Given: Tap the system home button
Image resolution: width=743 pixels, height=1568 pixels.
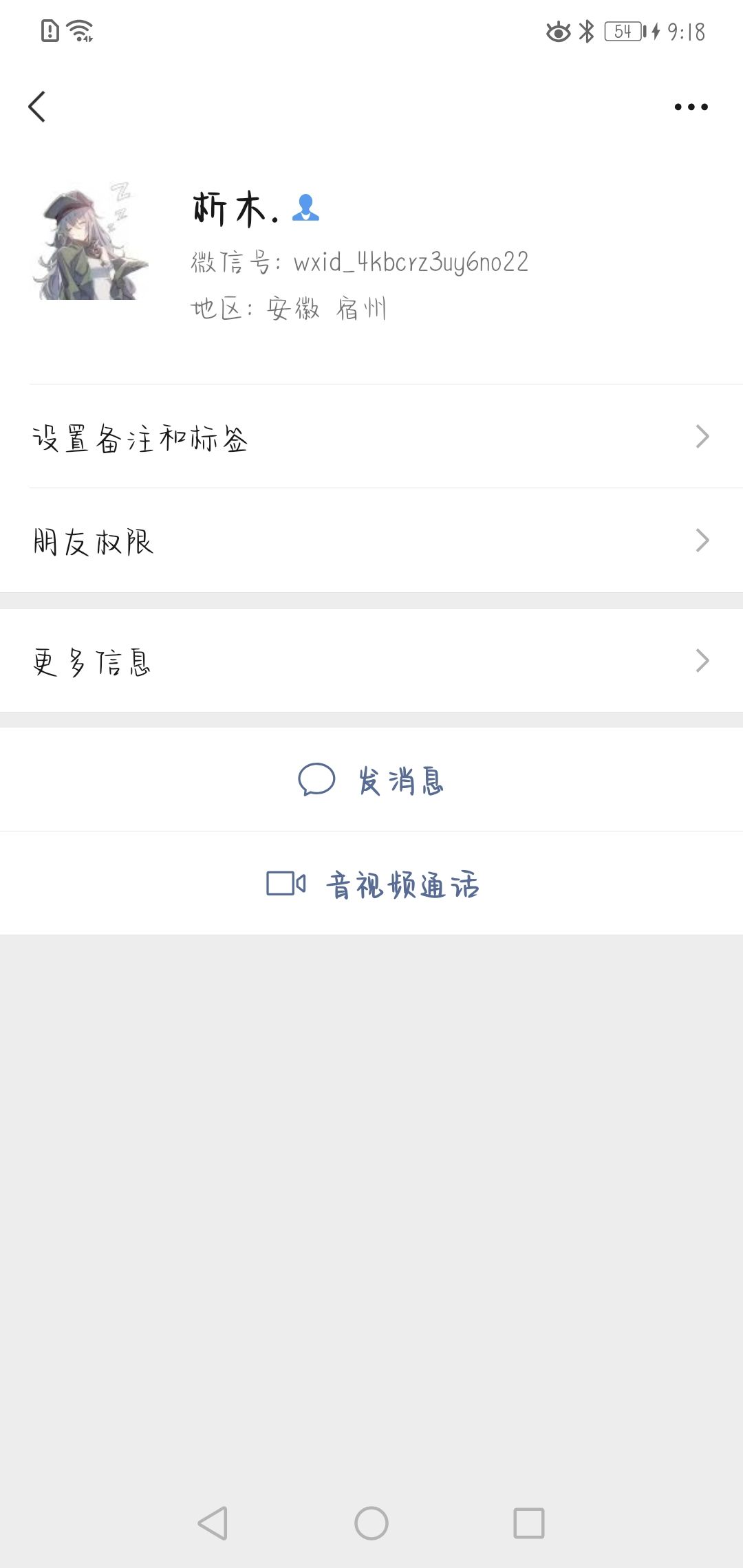Looking at the screenshot, I should tap(371, 1523).
